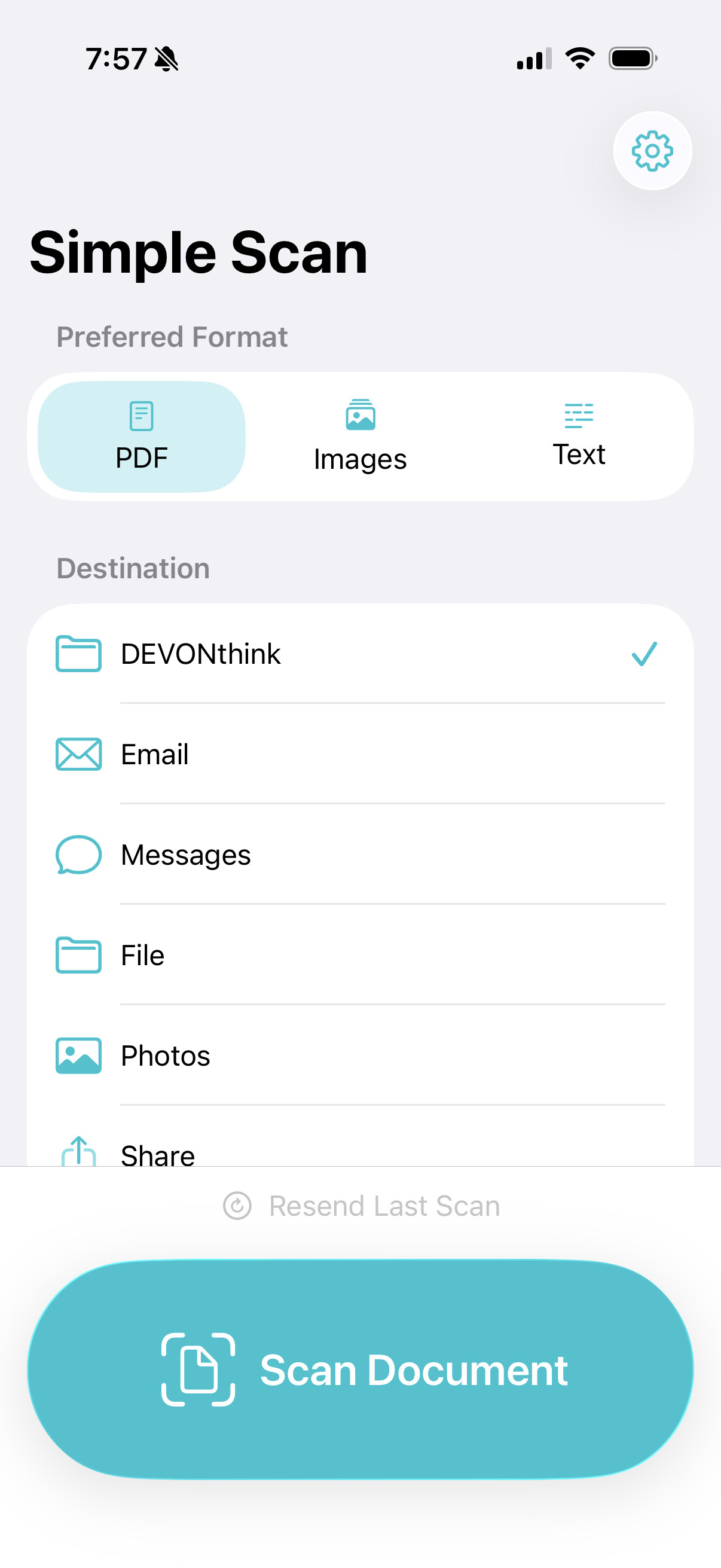Select the Share destination

point(360,1152)
